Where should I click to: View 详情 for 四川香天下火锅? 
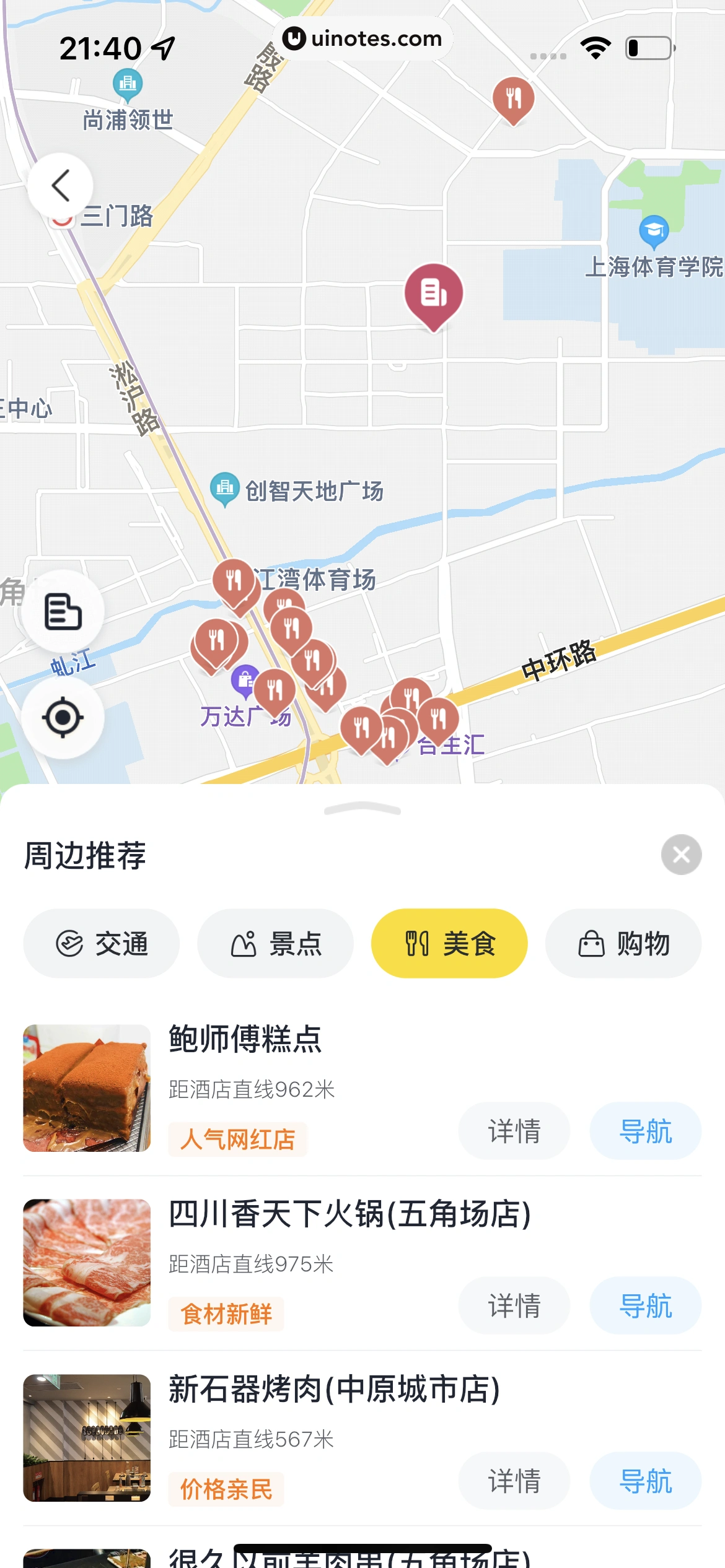tap(514, 1305)
